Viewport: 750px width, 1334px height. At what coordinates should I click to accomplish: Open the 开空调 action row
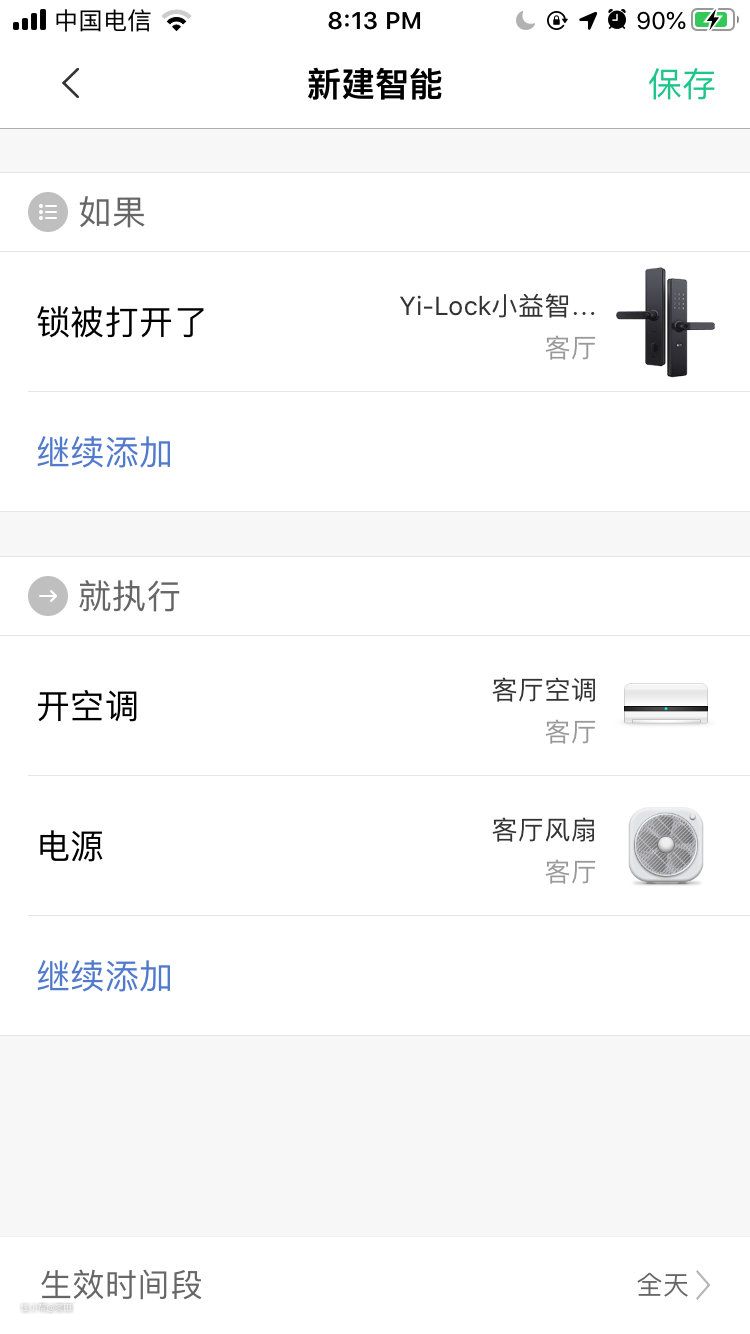[375, 706]
